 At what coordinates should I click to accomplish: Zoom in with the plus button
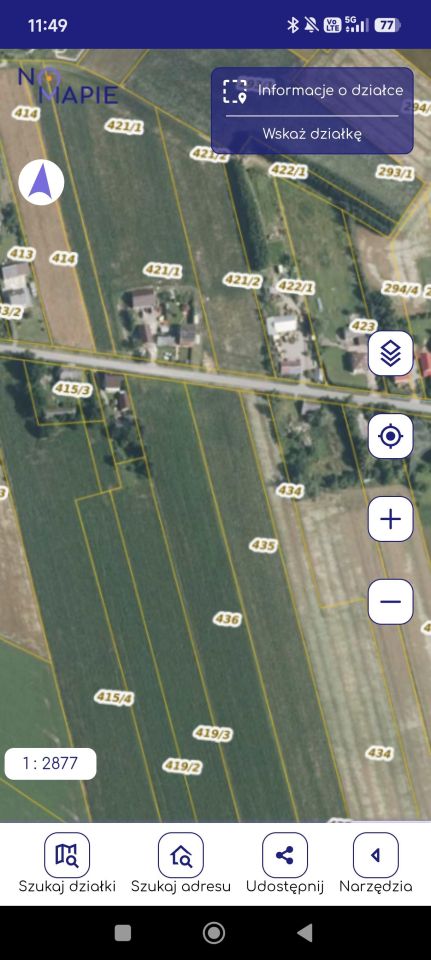pyautogui.click(x=391, y=519)
